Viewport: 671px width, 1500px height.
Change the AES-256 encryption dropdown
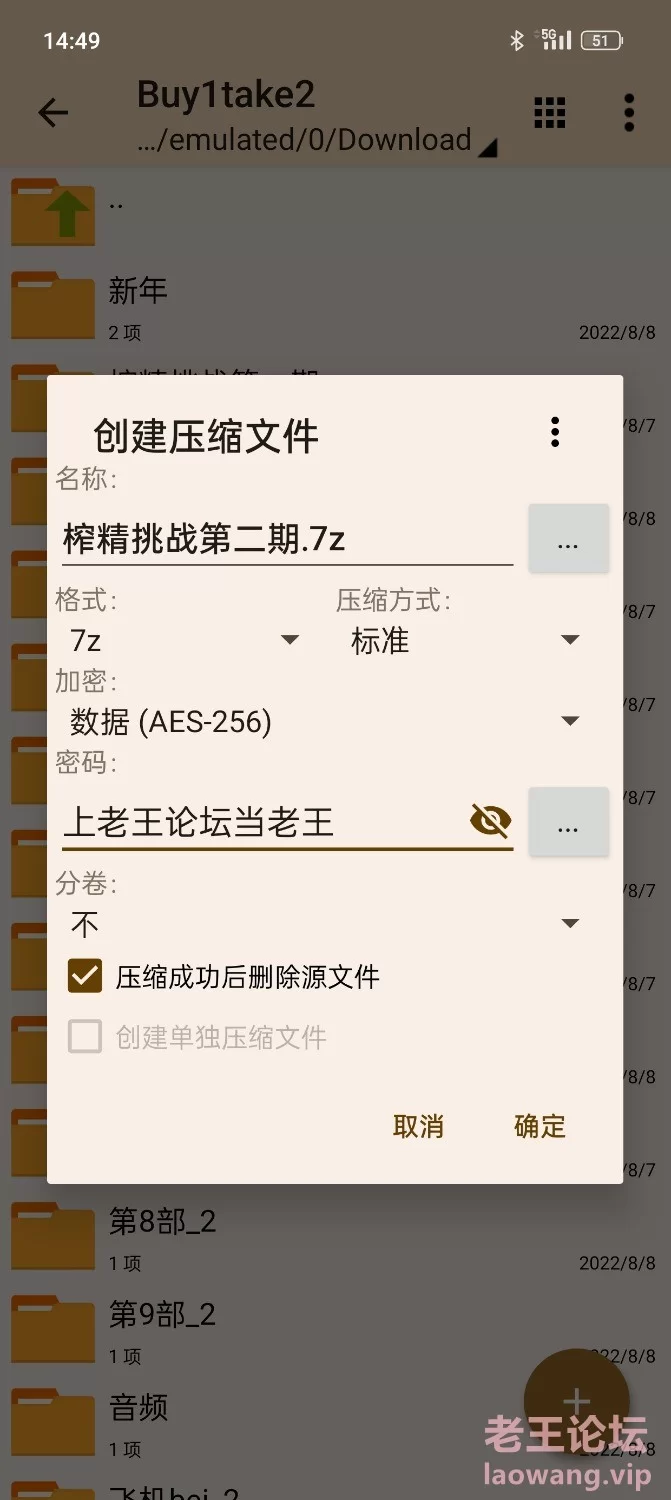pyautogui.click(x=325, y=721)
